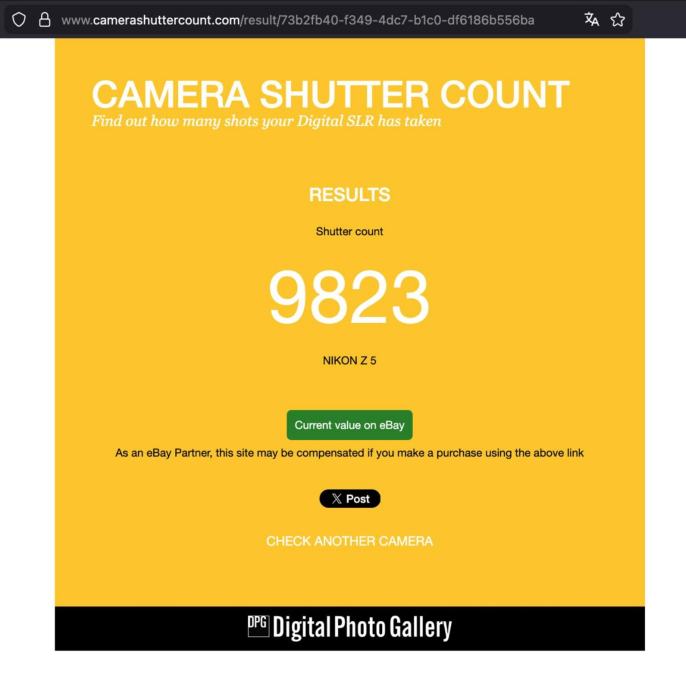Share result with X Post button
This screenshot has height=690, width=686.
[349, 498]
